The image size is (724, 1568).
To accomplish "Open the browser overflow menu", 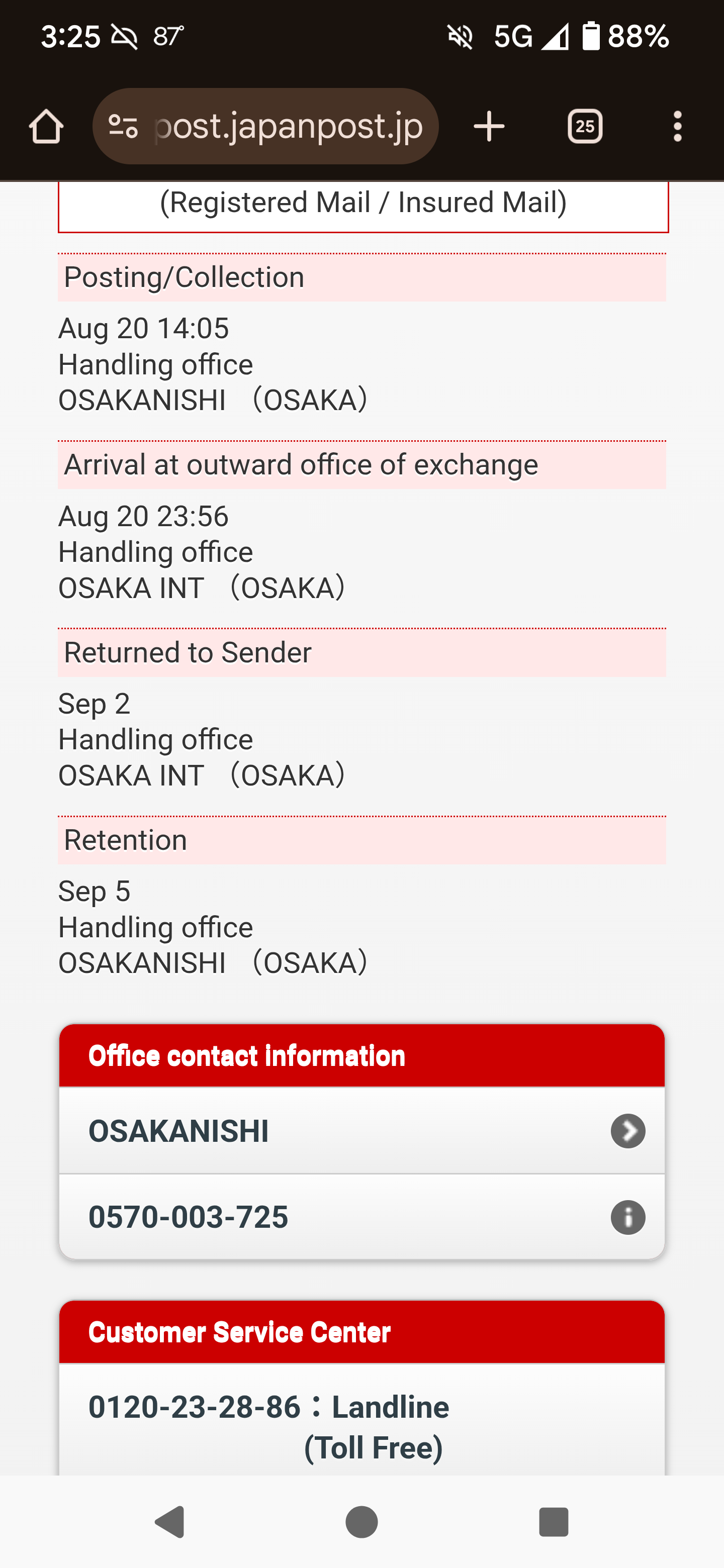I will (x=677, y=127).
